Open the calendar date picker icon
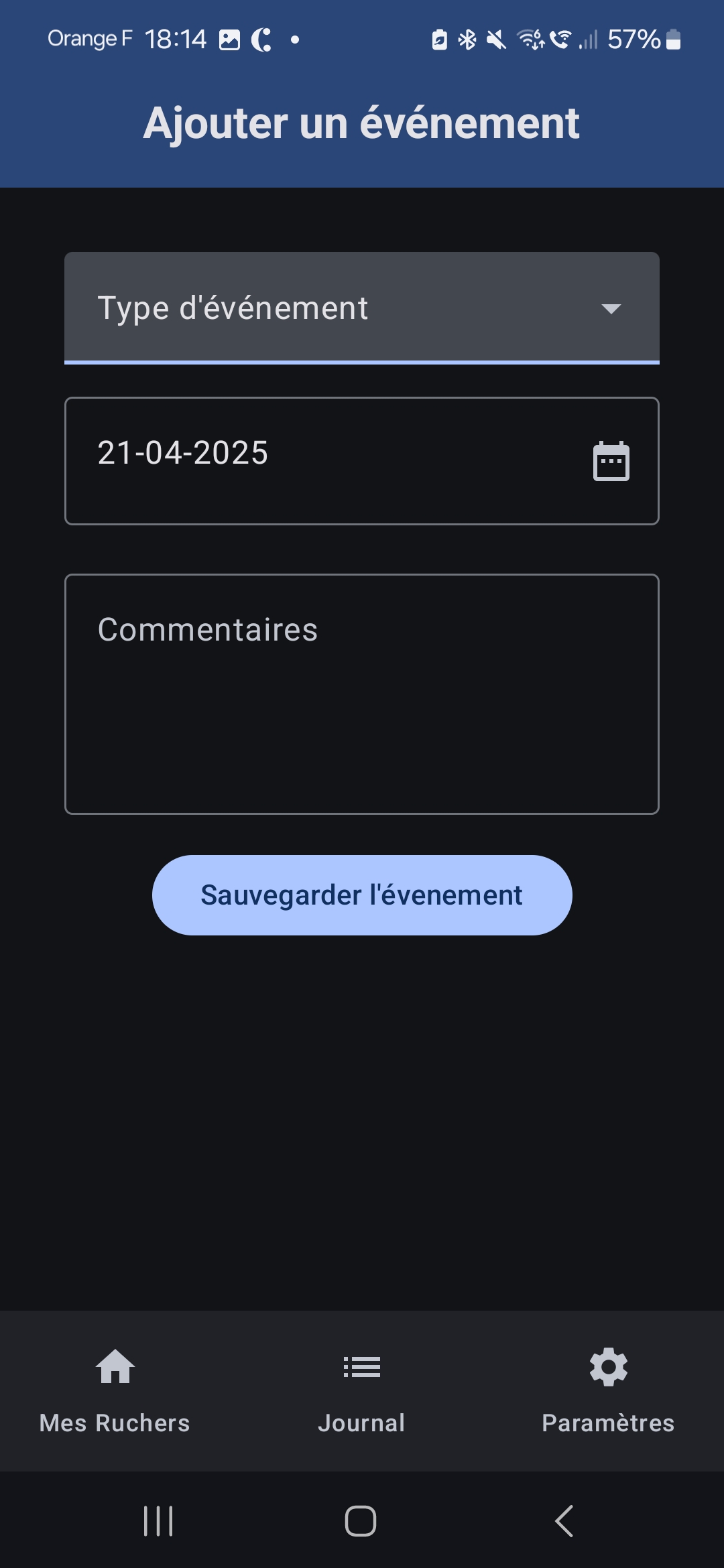Image resolution: width=724 pixels, height=1568 pixels. pos(611,461)
